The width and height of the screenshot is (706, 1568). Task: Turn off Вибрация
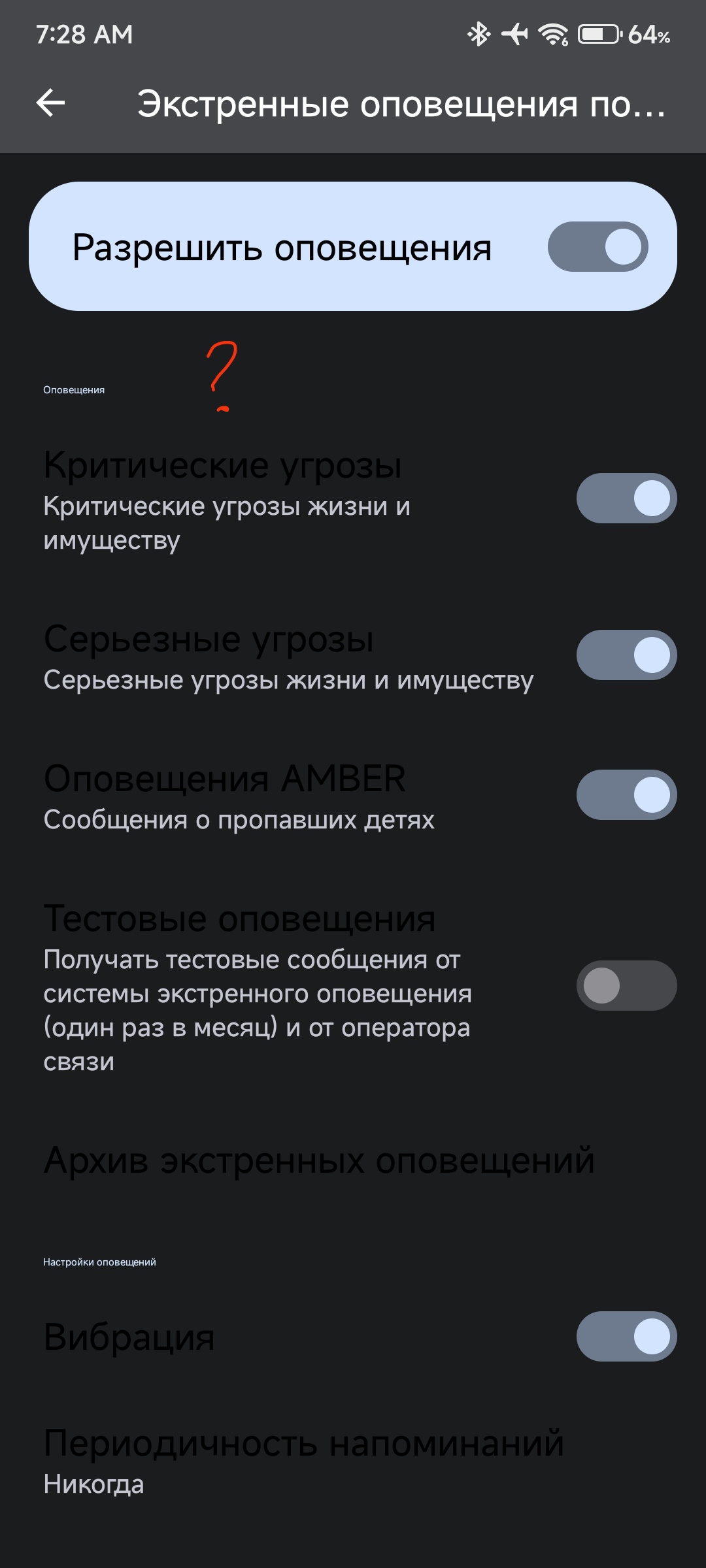[x=626, y=1336]
